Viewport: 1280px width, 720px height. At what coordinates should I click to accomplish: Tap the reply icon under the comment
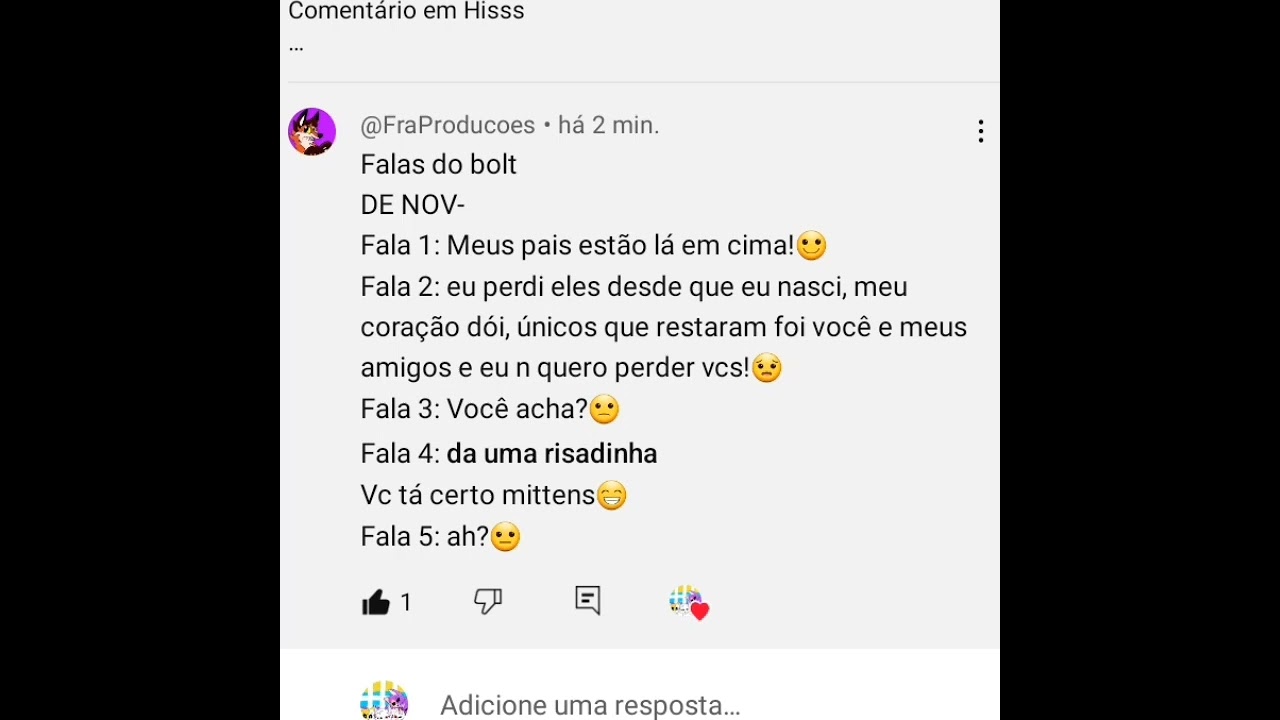pos(588,600)
